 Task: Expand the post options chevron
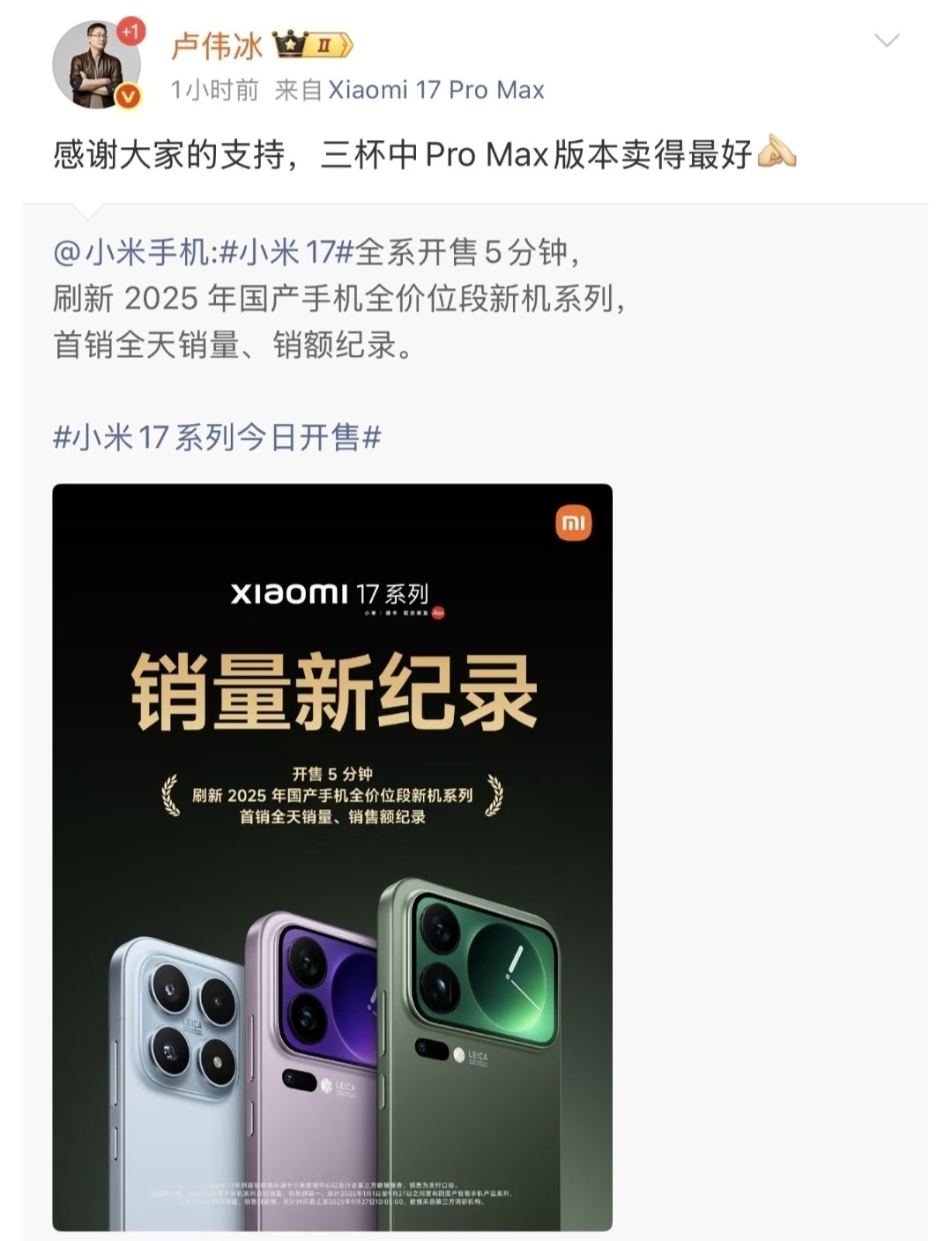[886, 41]
